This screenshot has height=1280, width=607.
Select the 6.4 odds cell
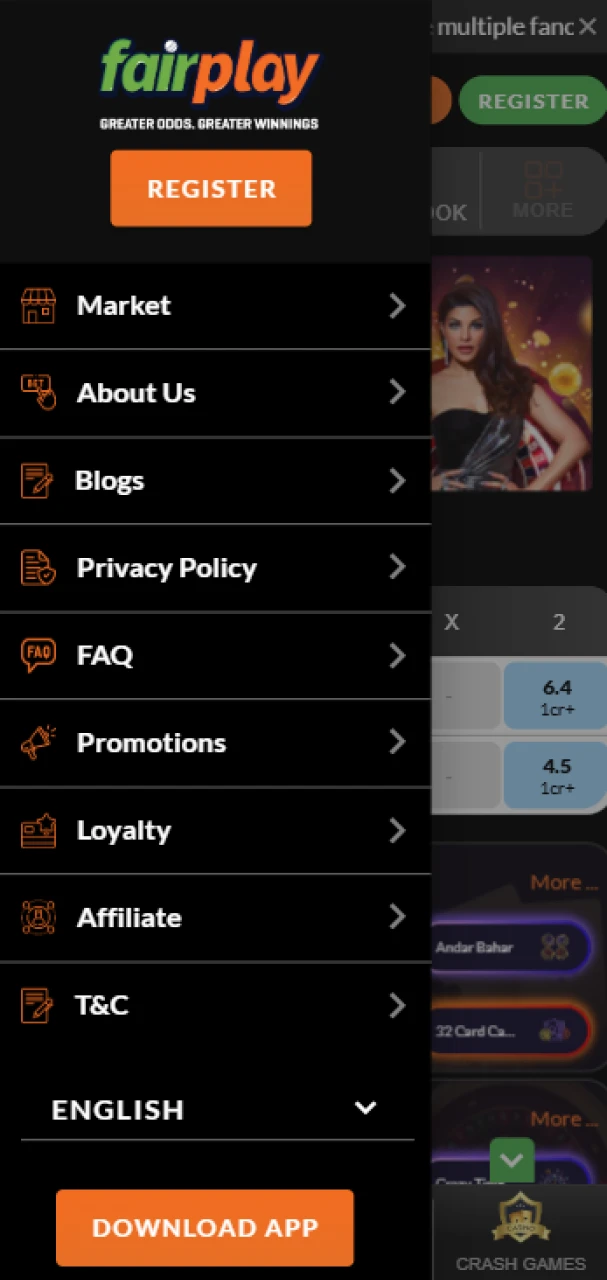(x=556, y=696)
